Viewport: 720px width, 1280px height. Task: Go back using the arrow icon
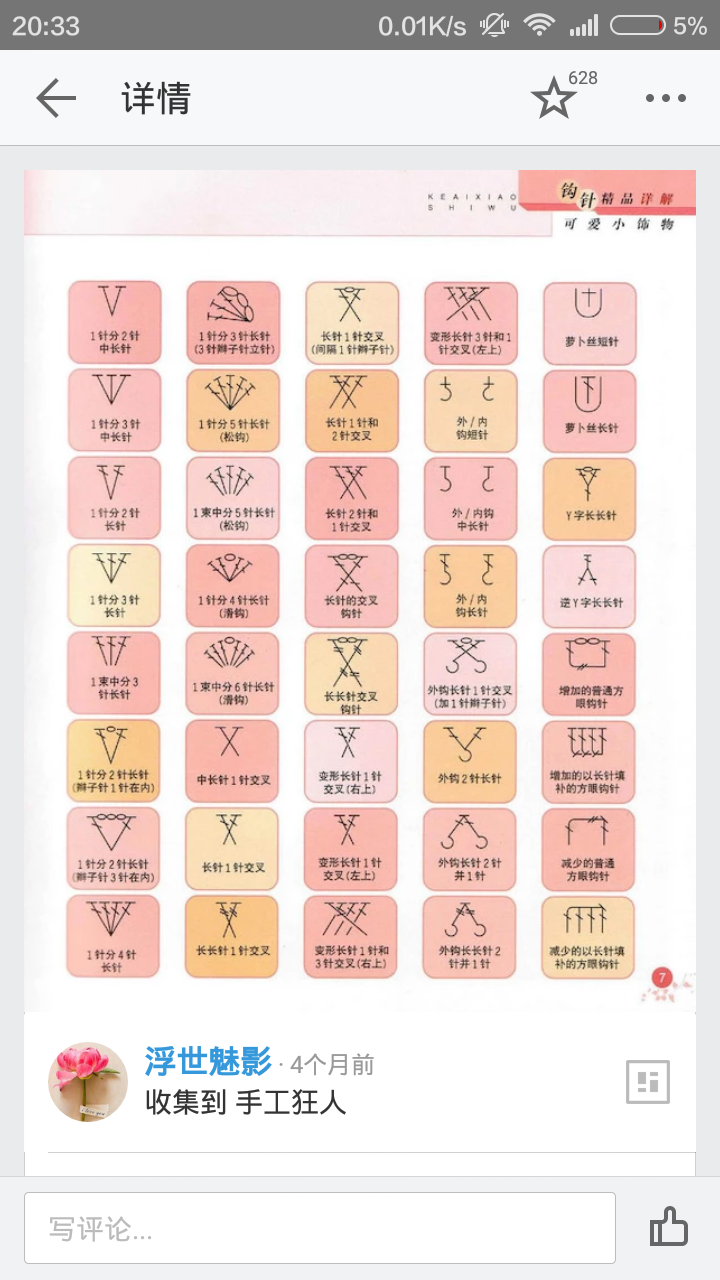click(x=56, y=98)
